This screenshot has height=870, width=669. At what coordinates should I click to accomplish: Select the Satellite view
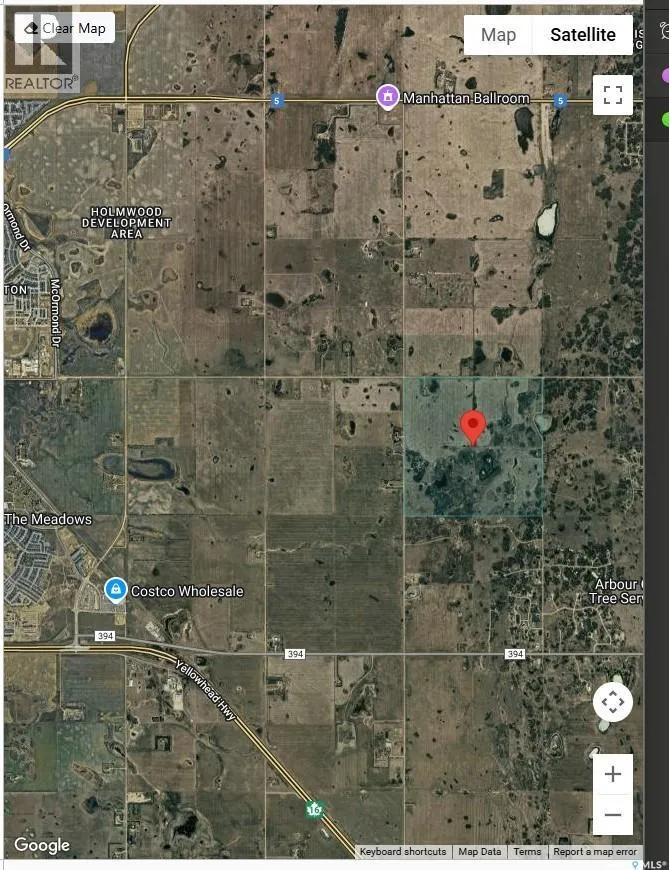(583, 35)
